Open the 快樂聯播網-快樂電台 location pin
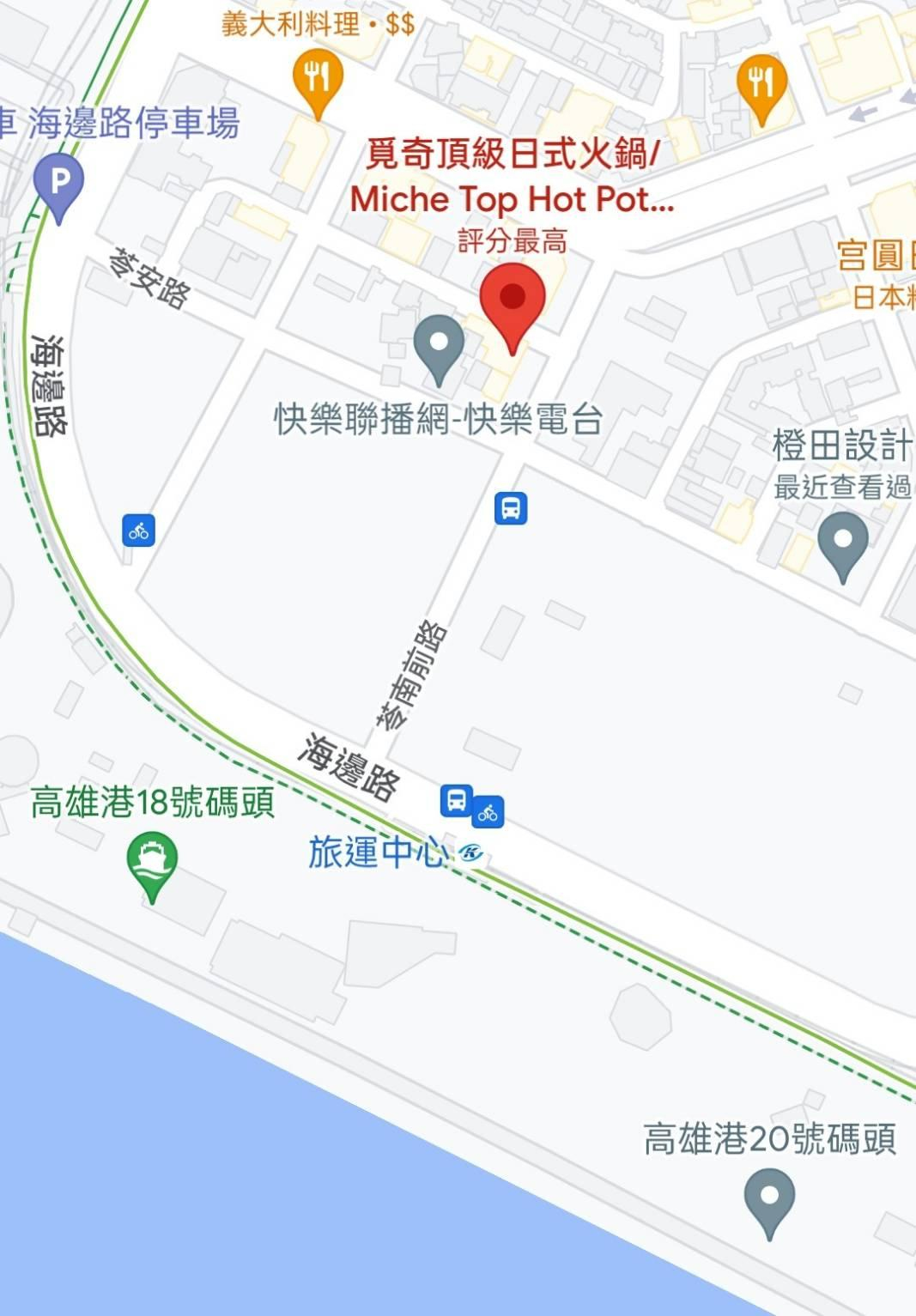The width and height of the screenshot is (916, 1316). click(x=439, y=345)
